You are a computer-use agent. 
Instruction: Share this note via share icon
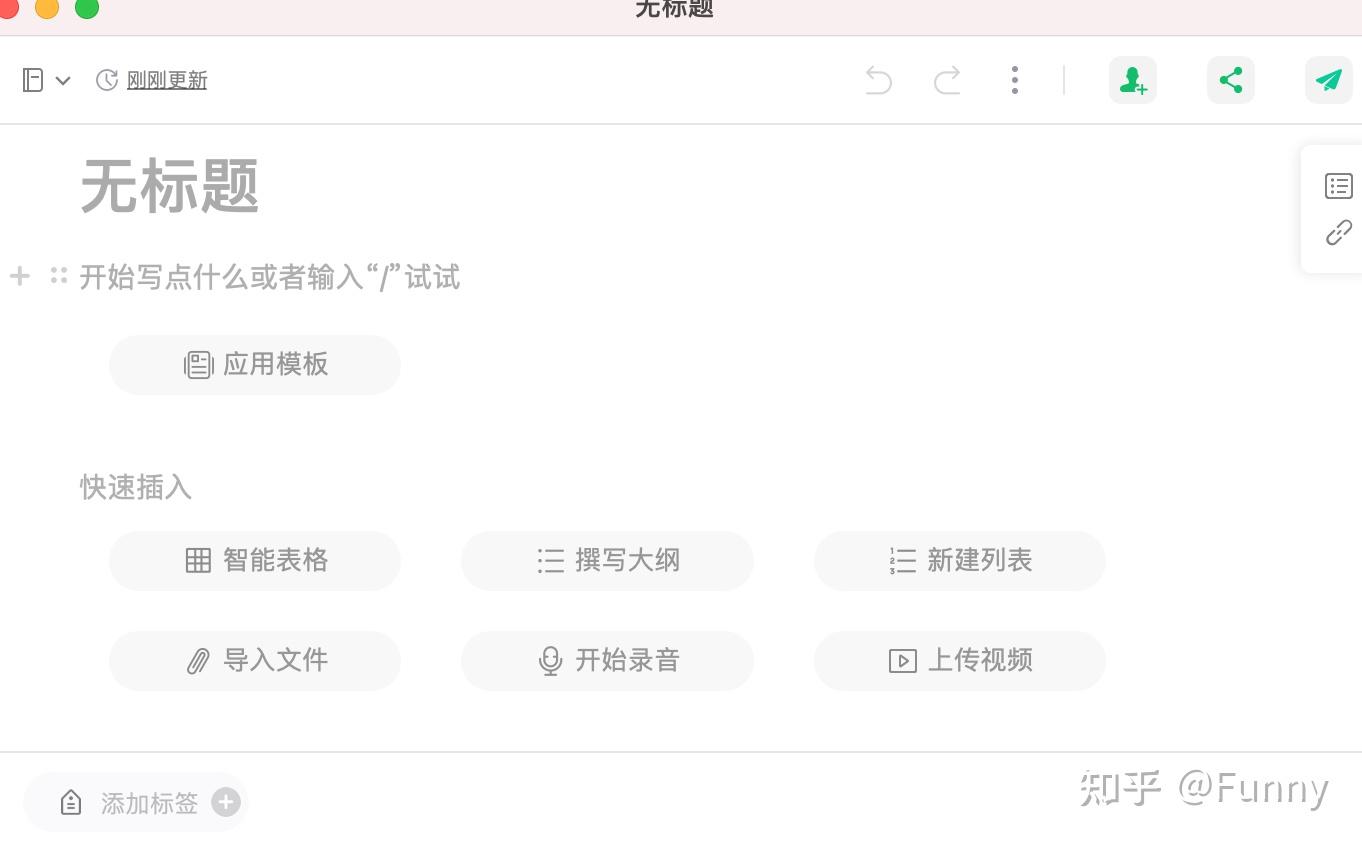(1231, 80)
